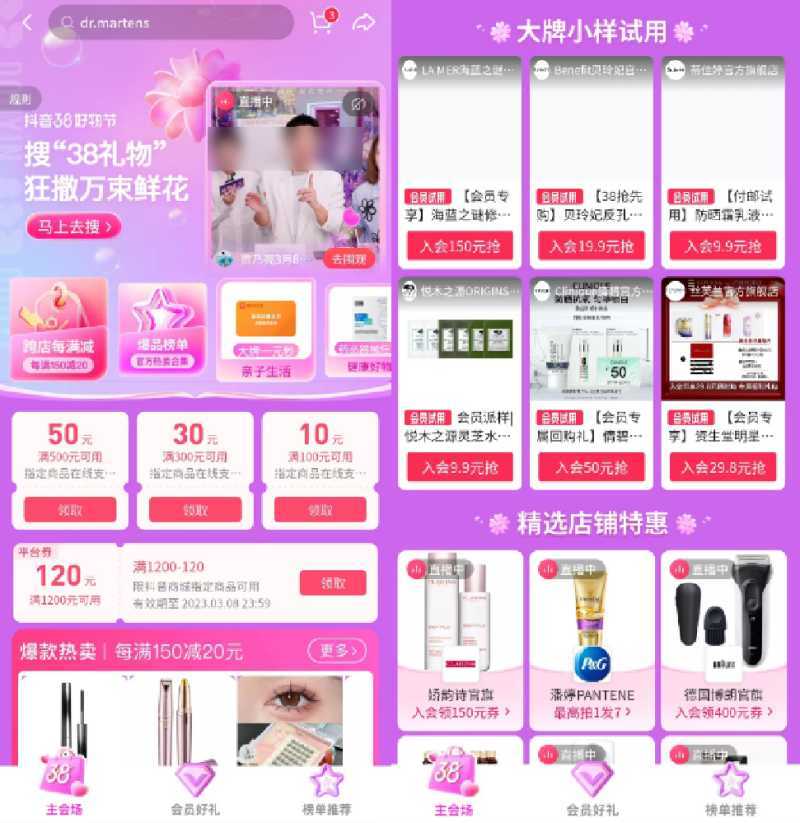Join membership for 150元 La Mer sample
The image size is (800, 823).
pyautogui.click(x=460, y=246)
